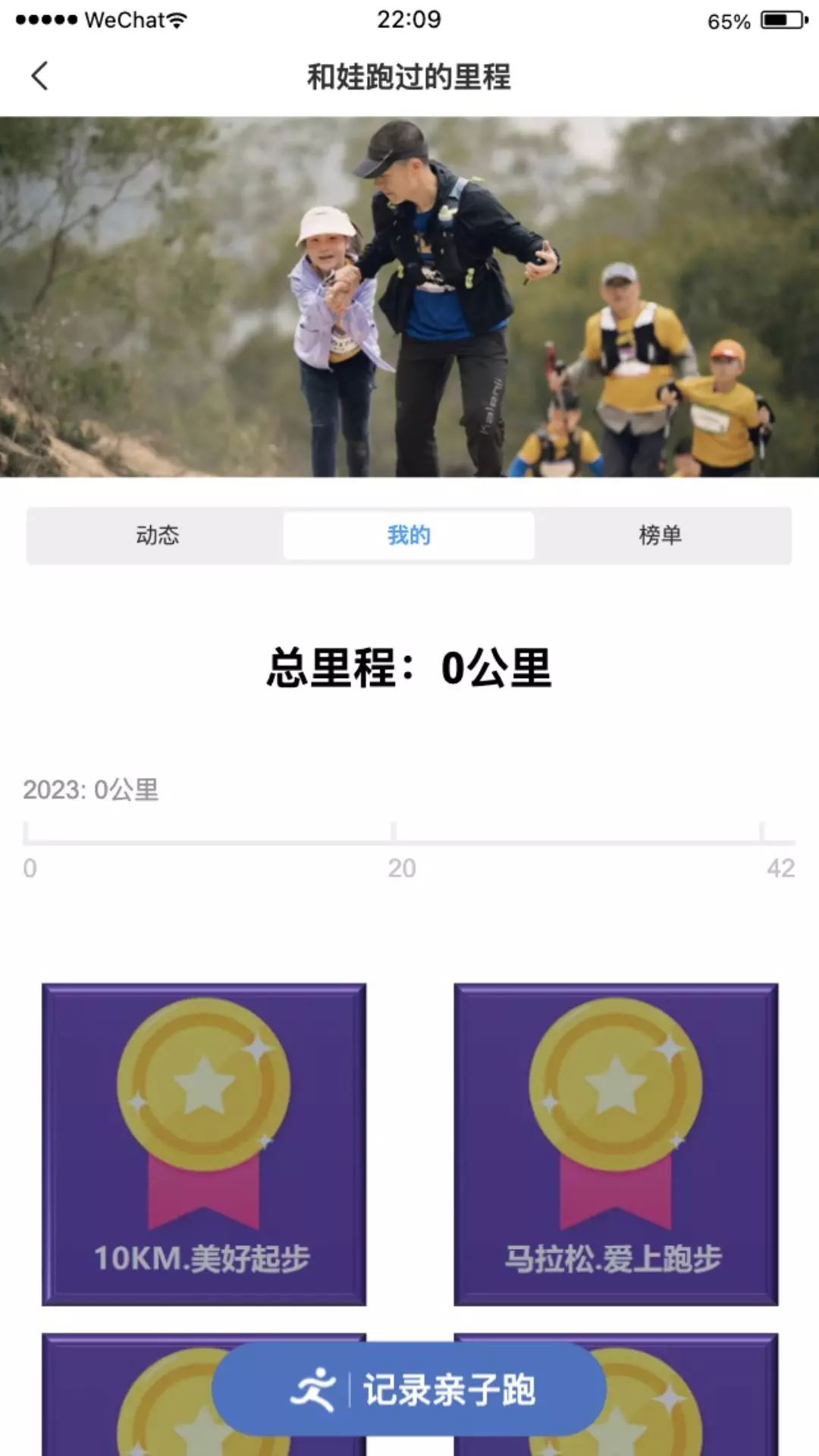Select the 我的 tab
819x1456 pixels.
pos(409,535)
